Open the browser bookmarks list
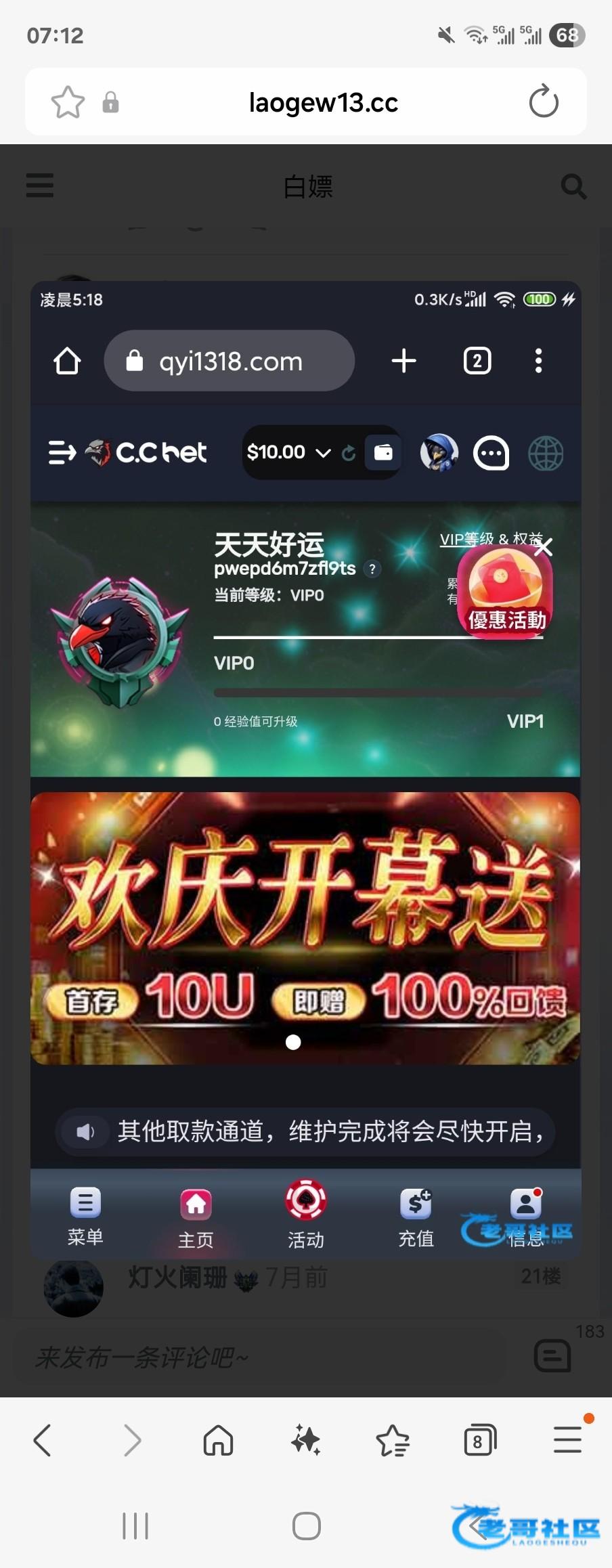The height and width of the screenshot is (1568, 612). pos(393,1440)
